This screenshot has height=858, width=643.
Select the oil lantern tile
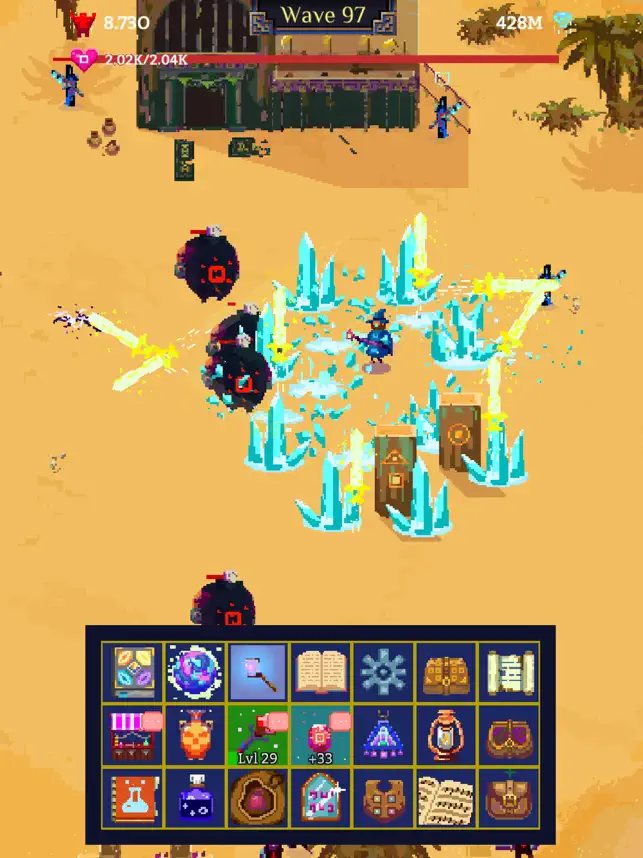[x=447, y=735]
